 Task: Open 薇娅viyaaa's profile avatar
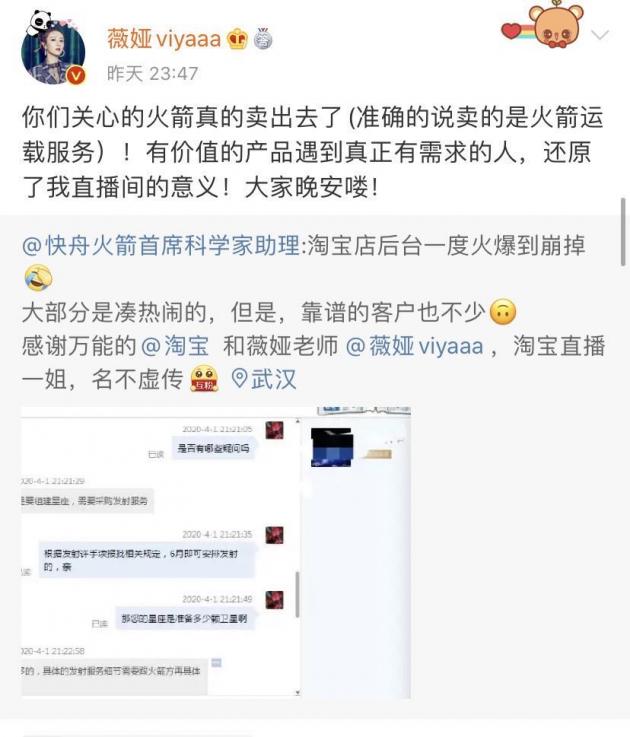pyautogui.click(x=54, y=52)
